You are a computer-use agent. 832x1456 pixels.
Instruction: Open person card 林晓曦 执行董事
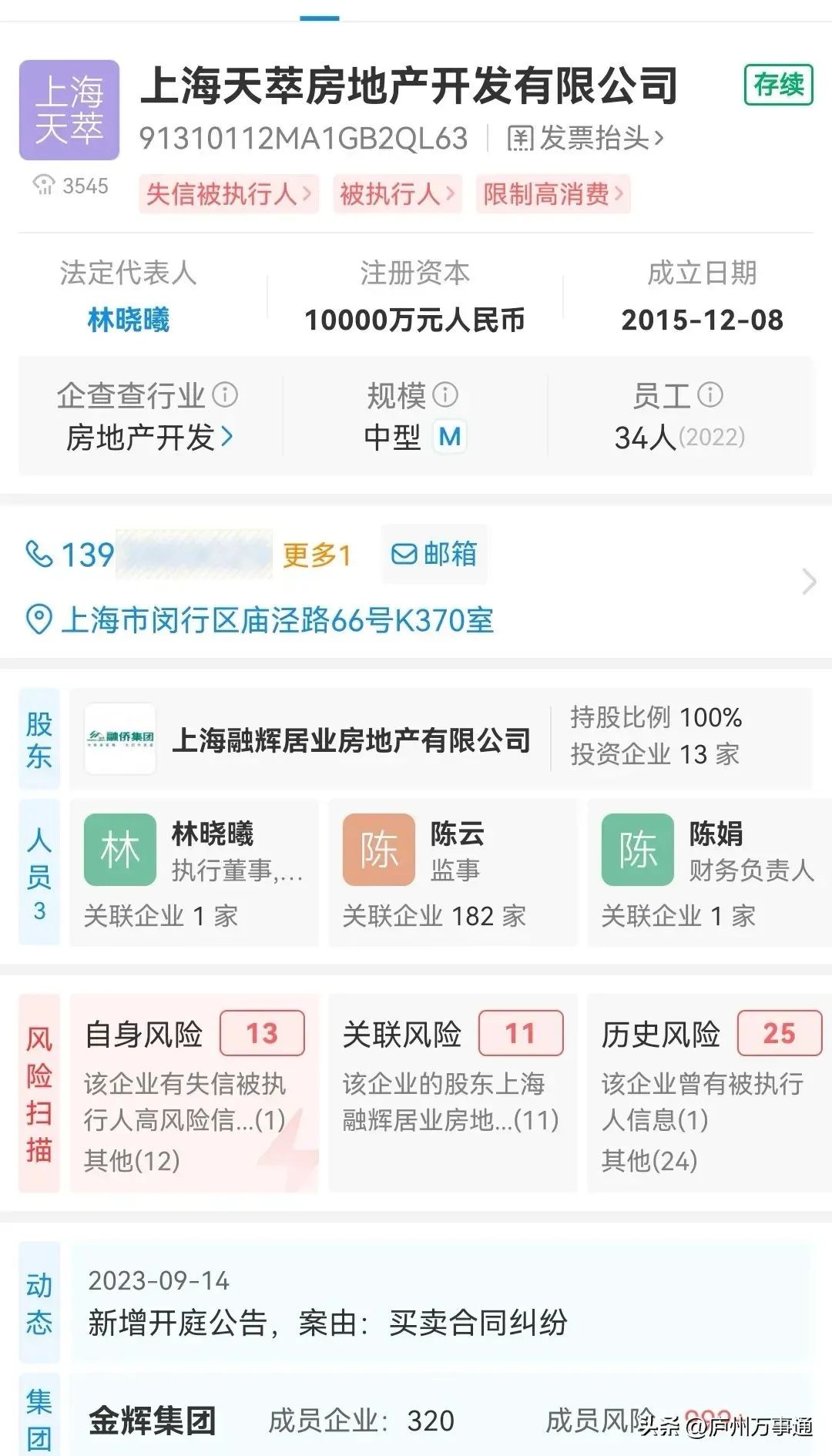click(x=194, y=873)
